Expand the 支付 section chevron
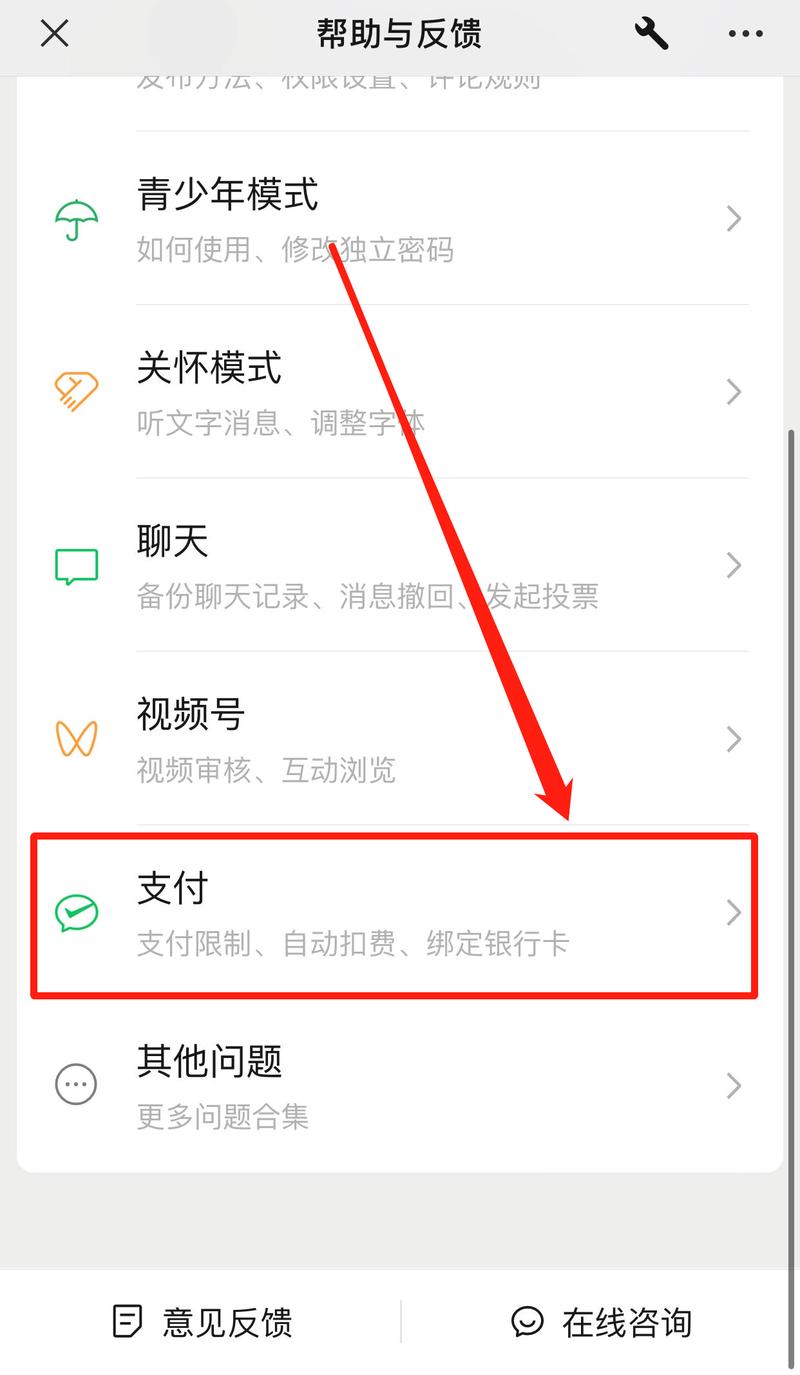The width and height of the screenshot is (800, 1375). pyautogui.click(x=733, y=911)
